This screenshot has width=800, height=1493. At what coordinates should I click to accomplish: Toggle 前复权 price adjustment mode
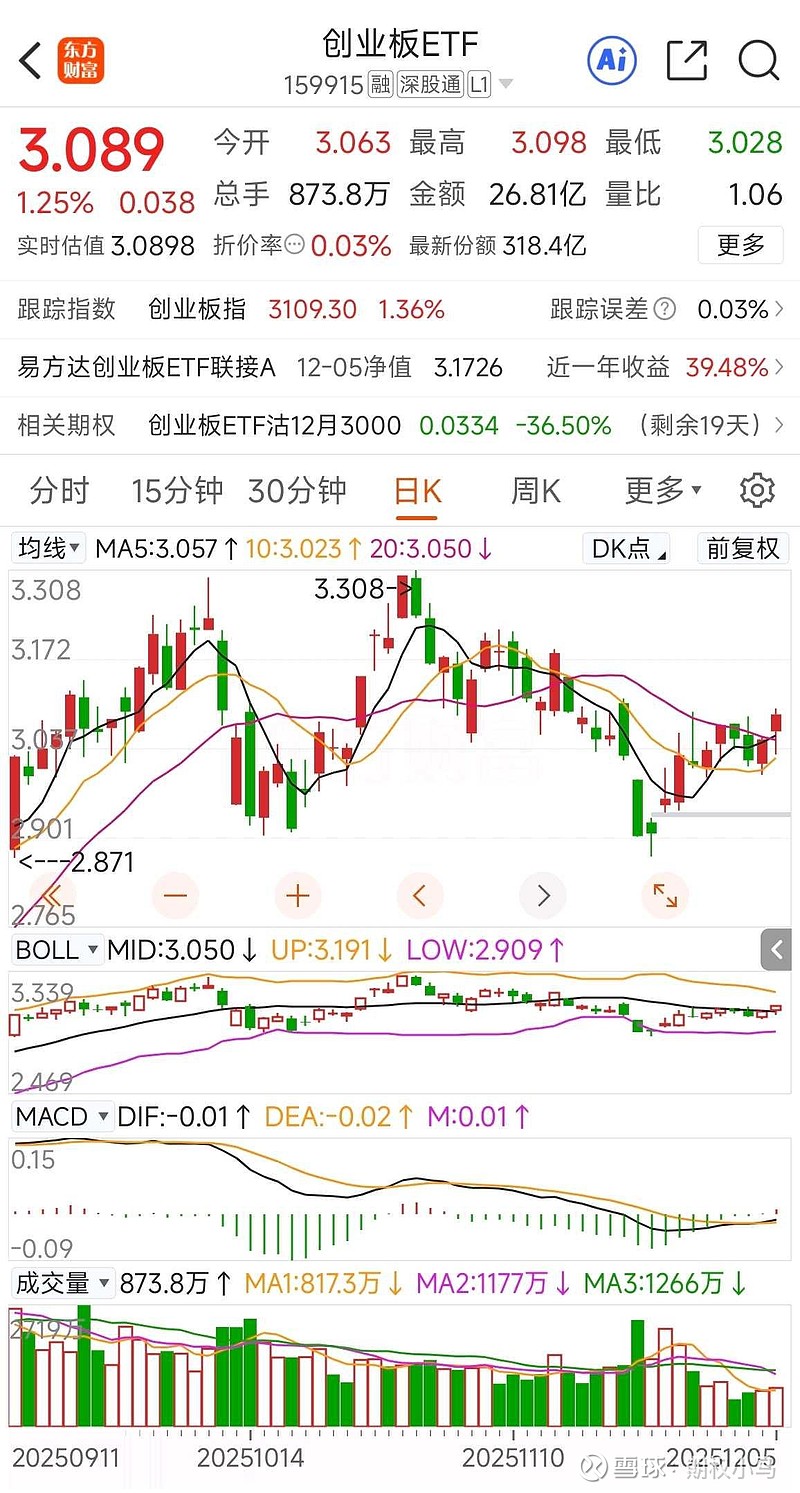pos(742,548)
